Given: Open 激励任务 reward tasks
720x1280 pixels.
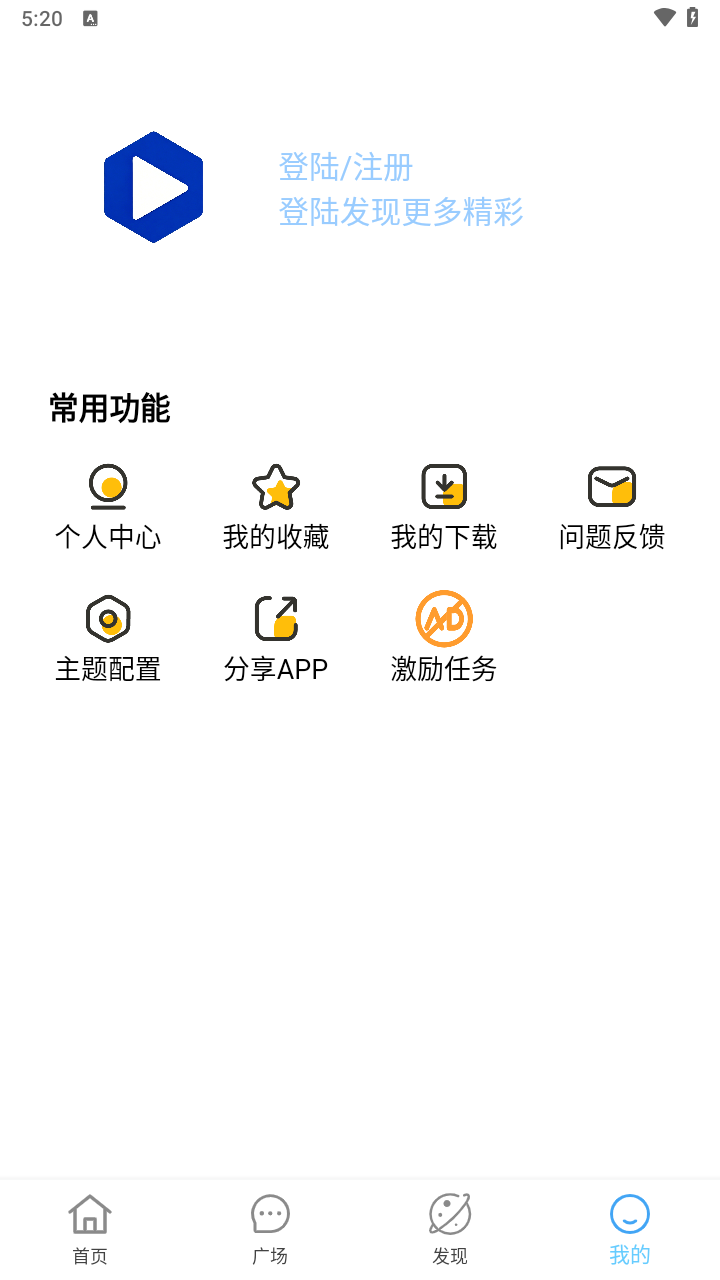Looking at the screenshot, I should coord(444,639).
